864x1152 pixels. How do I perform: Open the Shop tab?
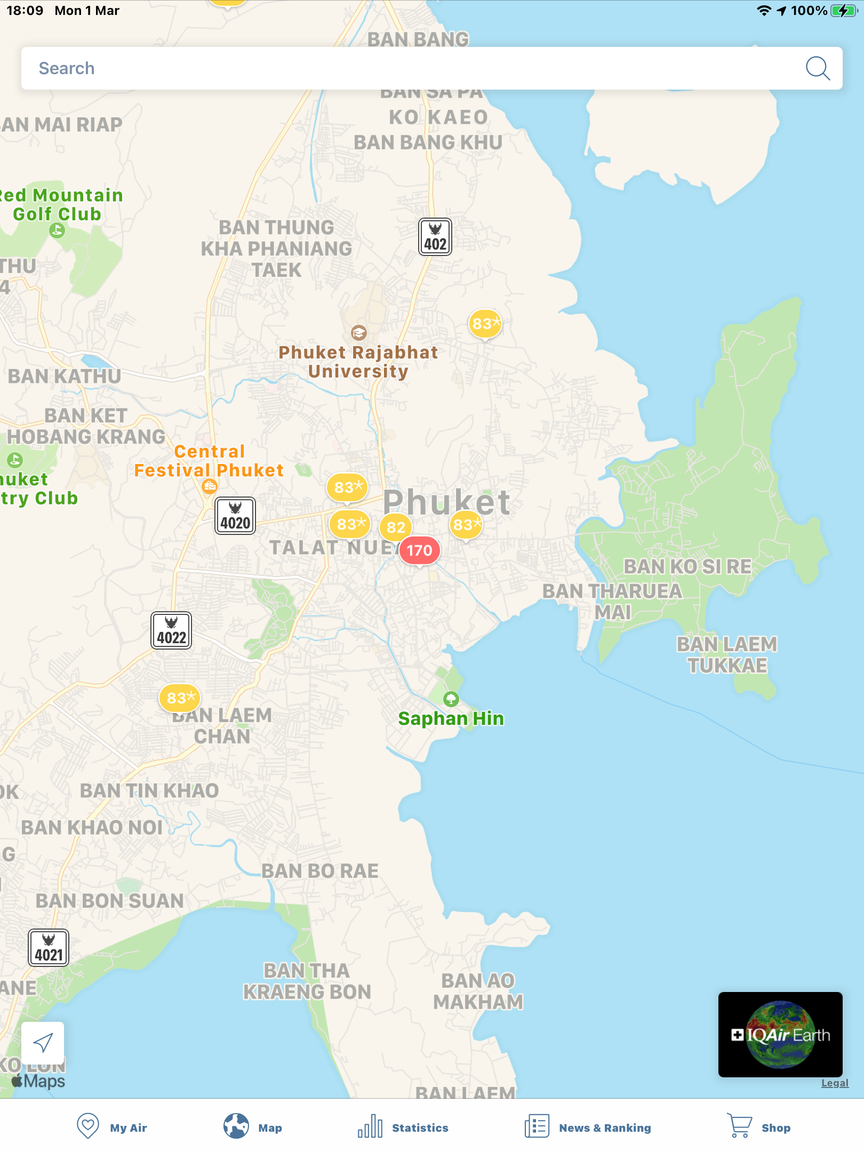point(758,1127)
